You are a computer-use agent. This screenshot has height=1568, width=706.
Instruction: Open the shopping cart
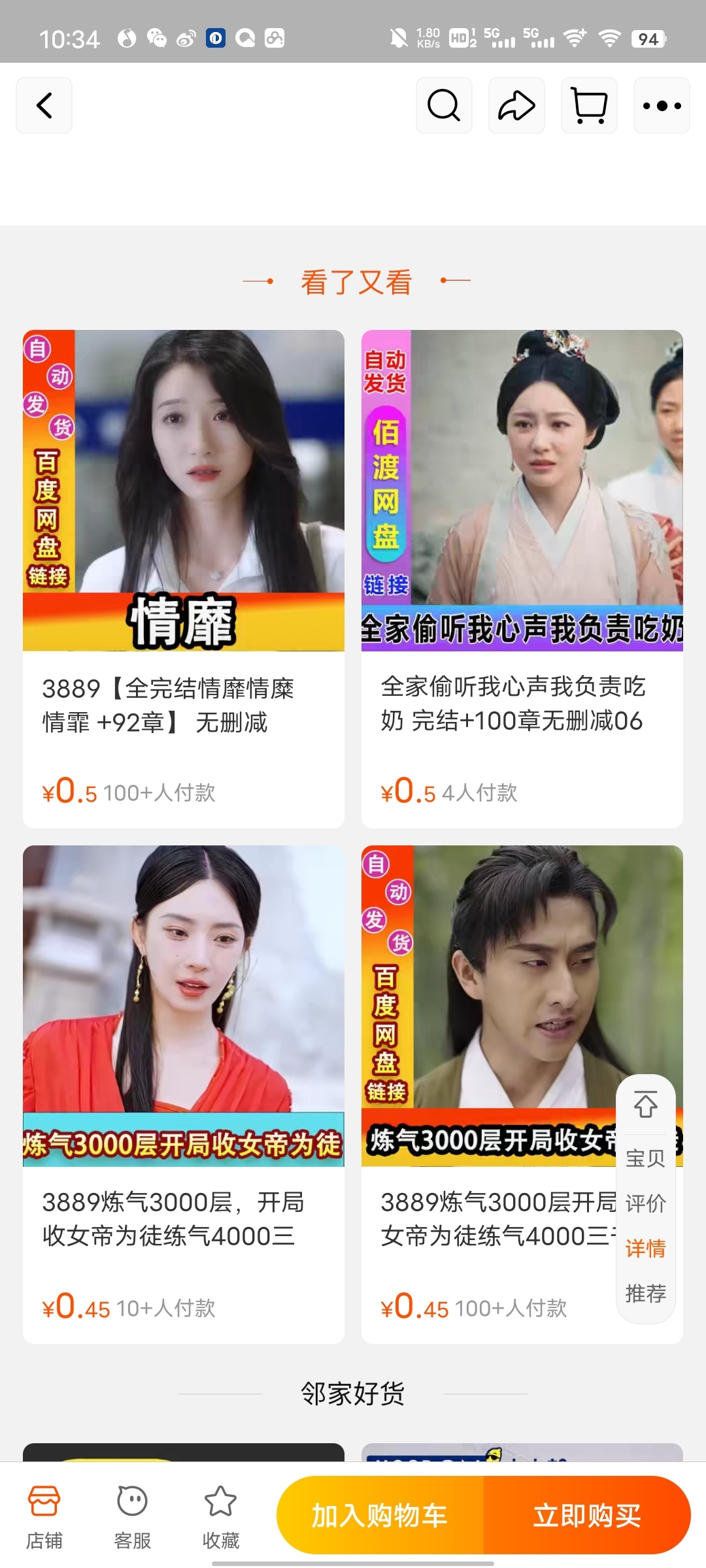589,105
